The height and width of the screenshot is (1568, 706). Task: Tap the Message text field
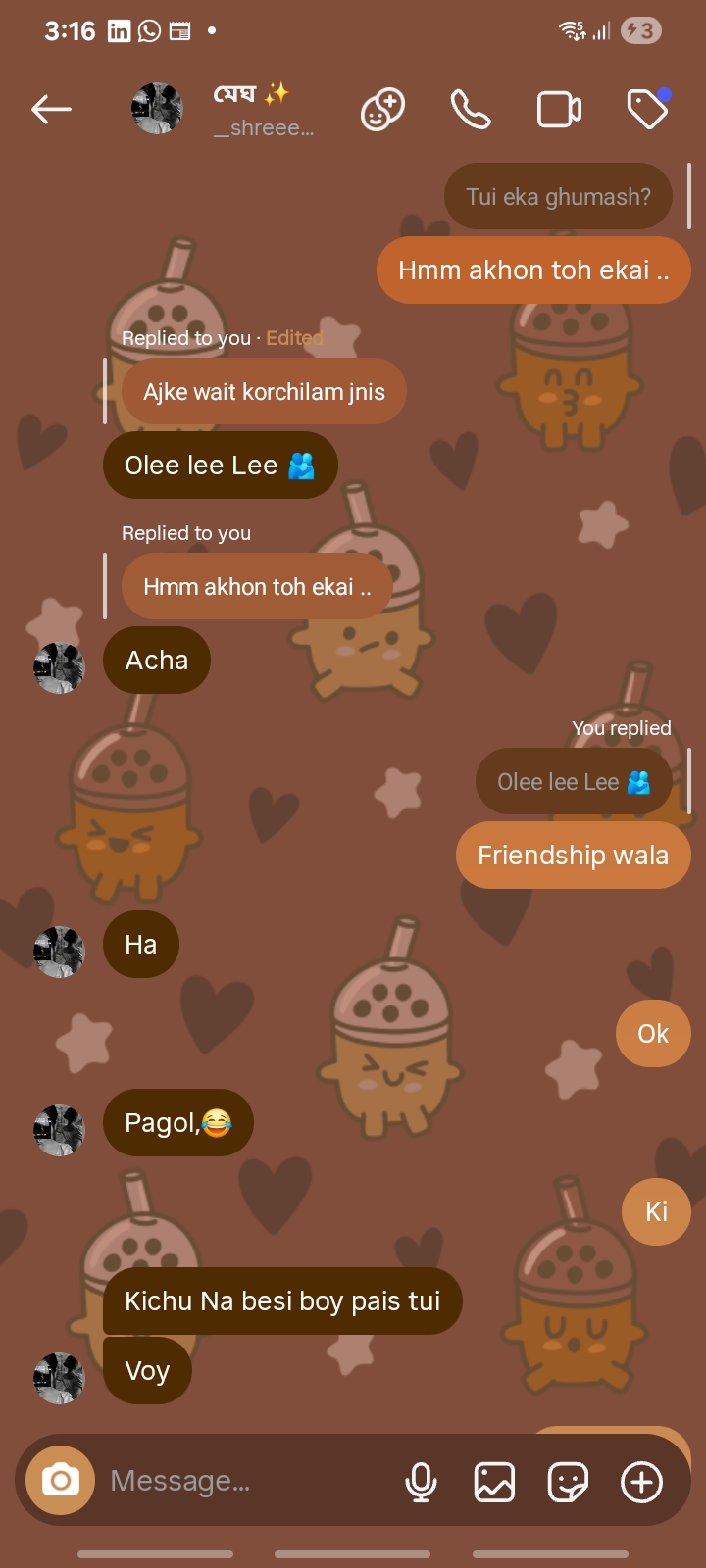tap(245, 1480)
